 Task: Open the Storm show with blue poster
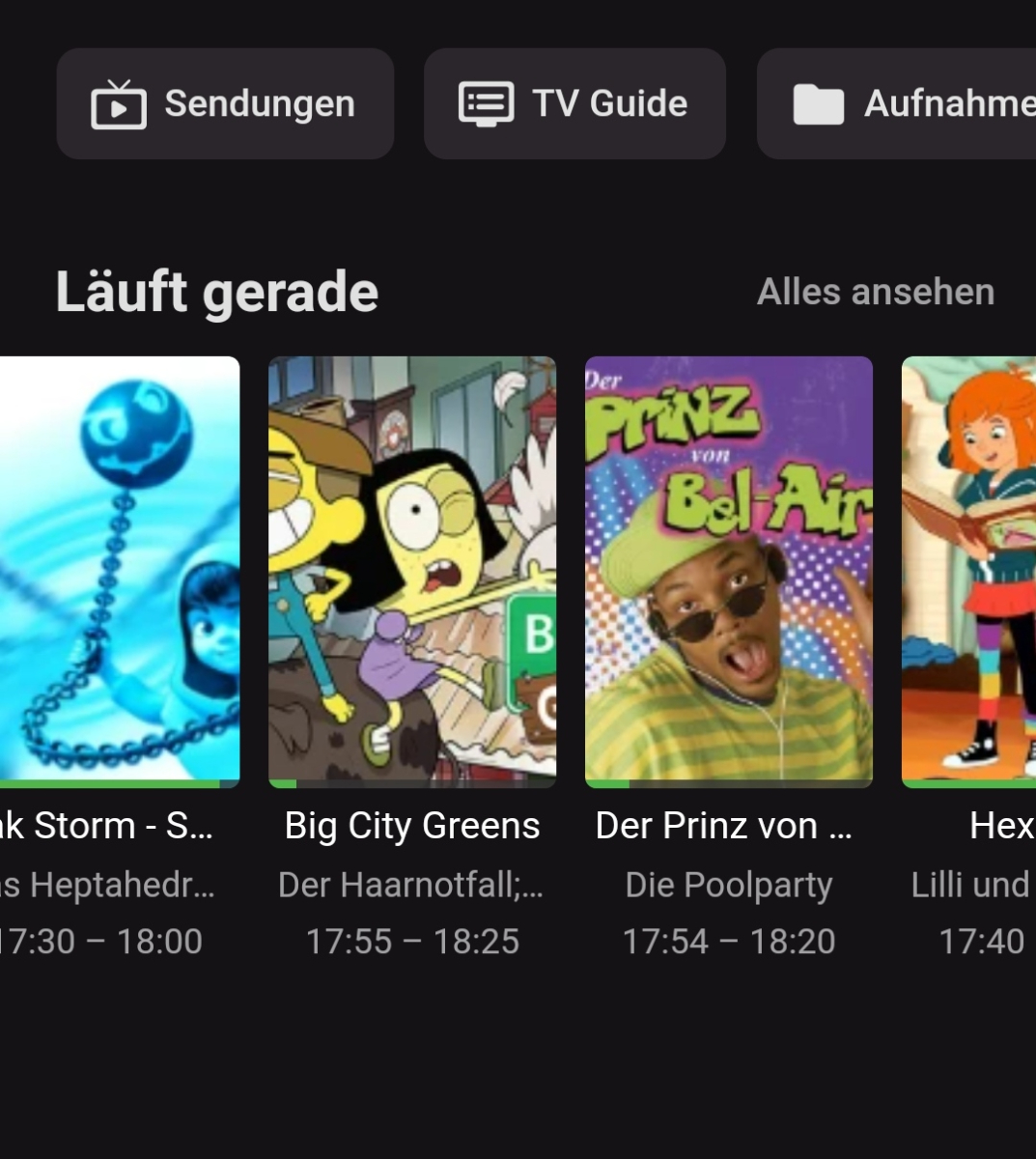(x=119, y=572)
